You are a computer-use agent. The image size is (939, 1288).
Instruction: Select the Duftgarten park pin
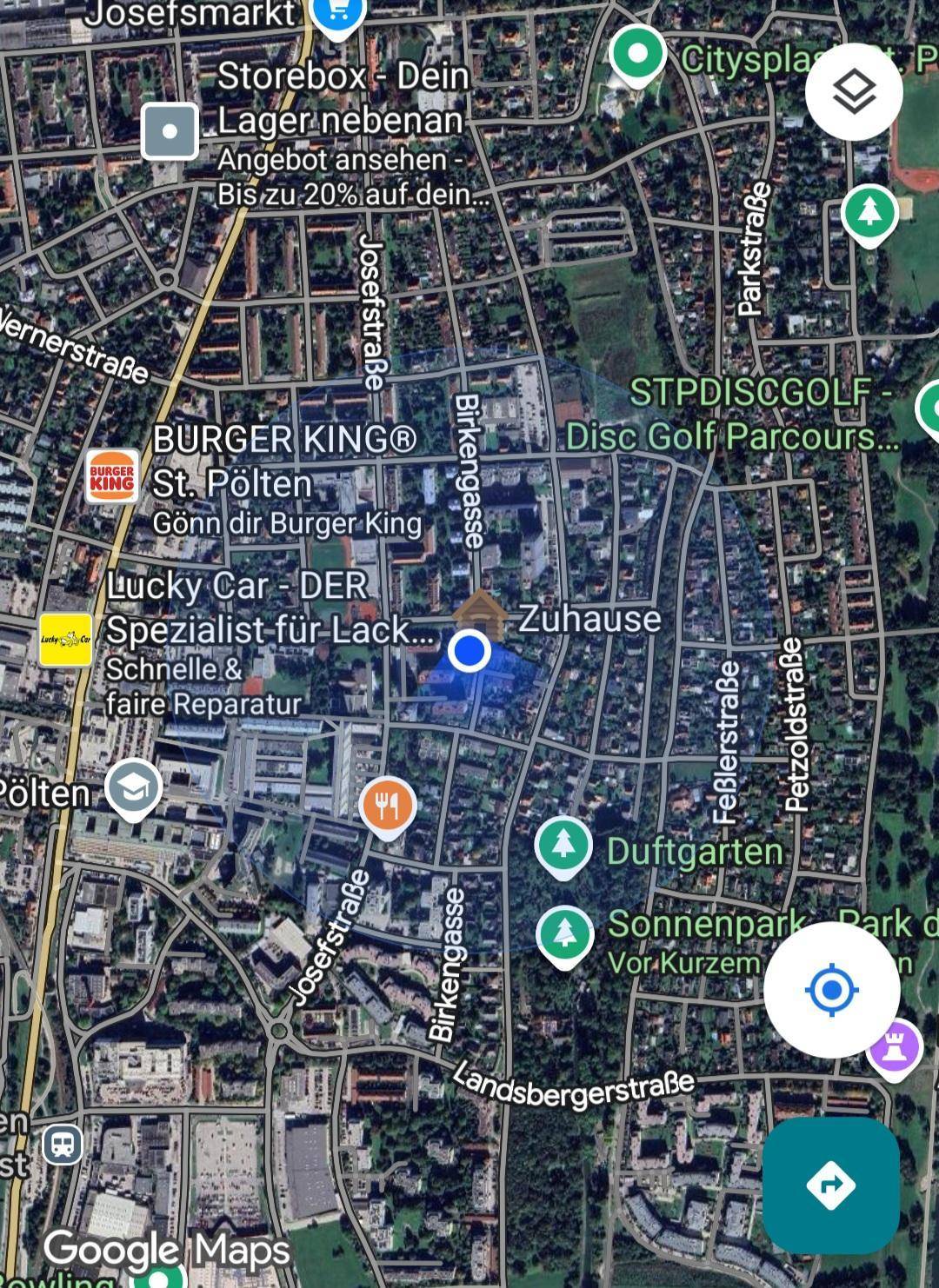click(563, 844)
